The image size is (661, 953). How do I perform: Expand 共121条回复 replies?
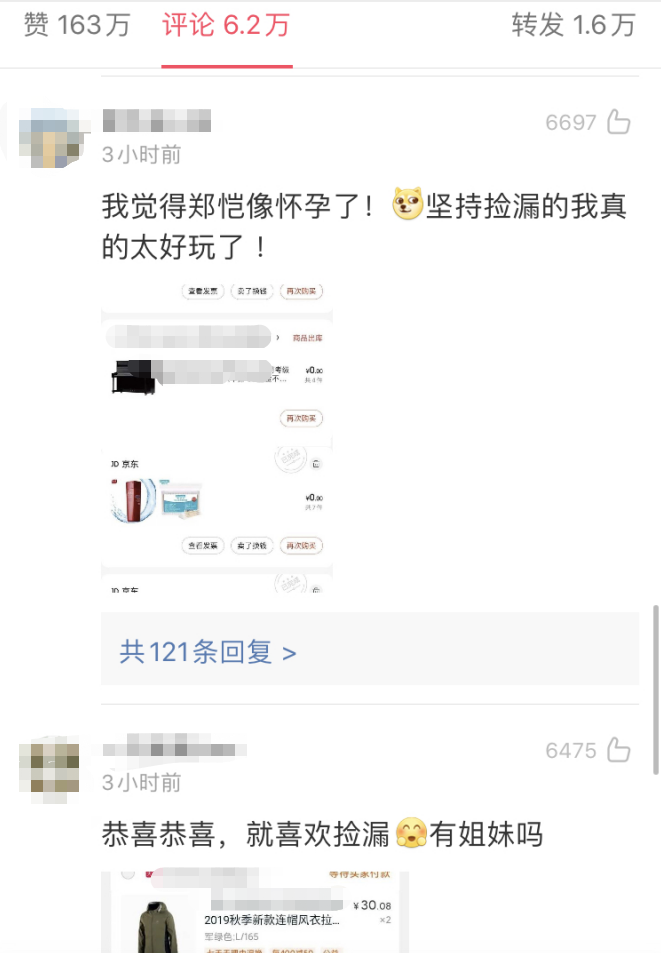pos(208,653)
